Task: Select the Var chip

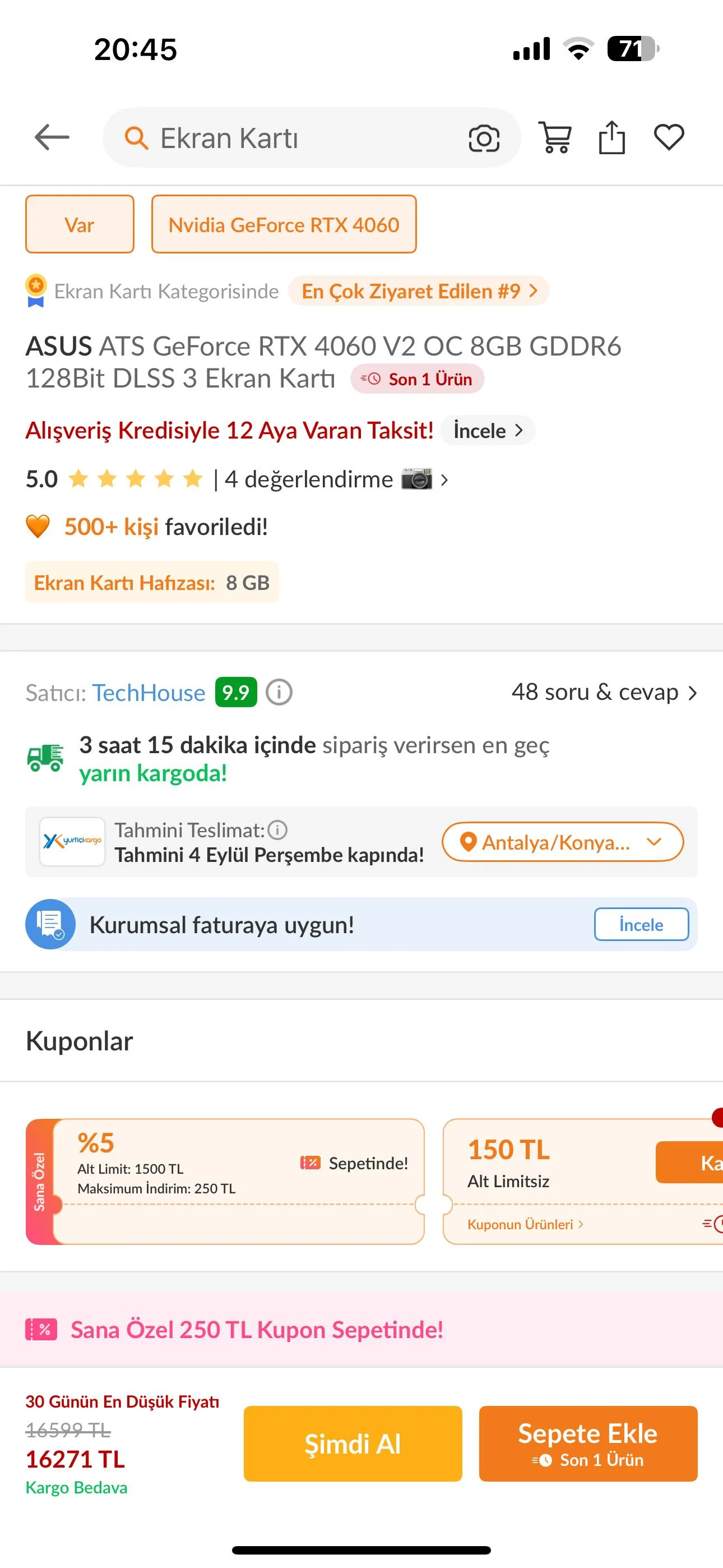Action: pos(80,225)
